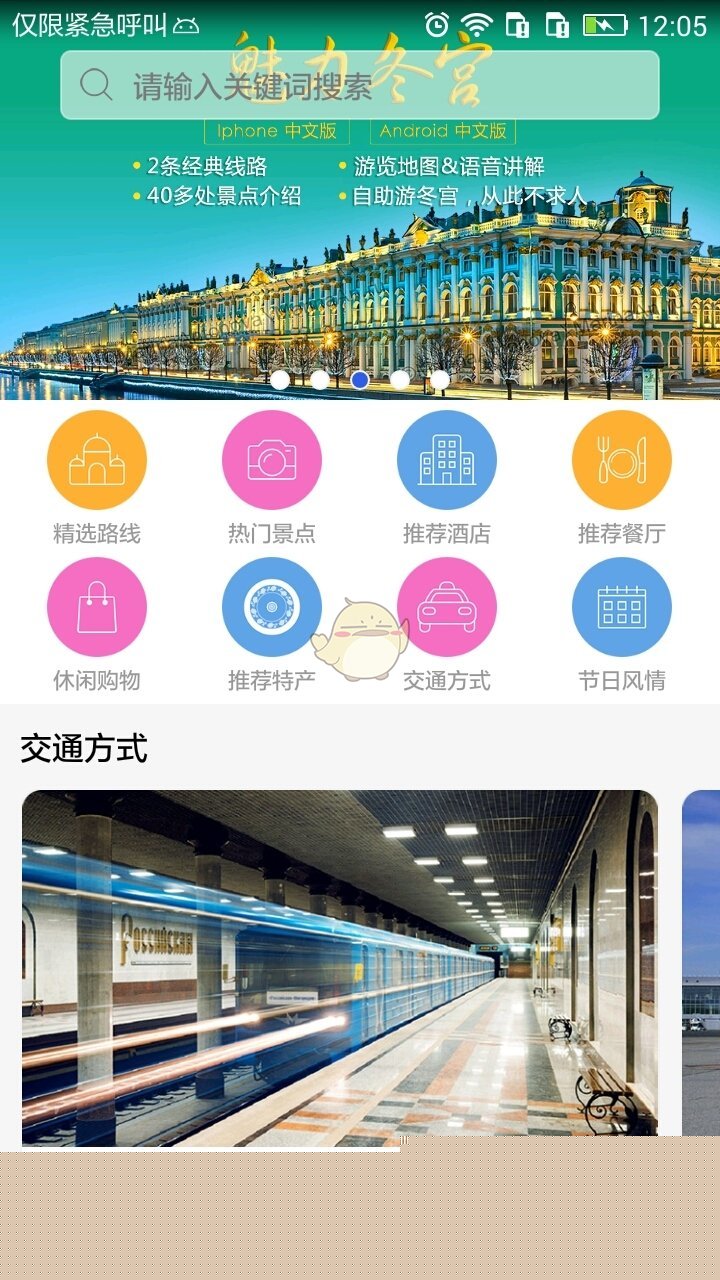Viewport: 720px width, 1280px height.
Task: Tap the floating chick mascot
Action: click(362, 640)
